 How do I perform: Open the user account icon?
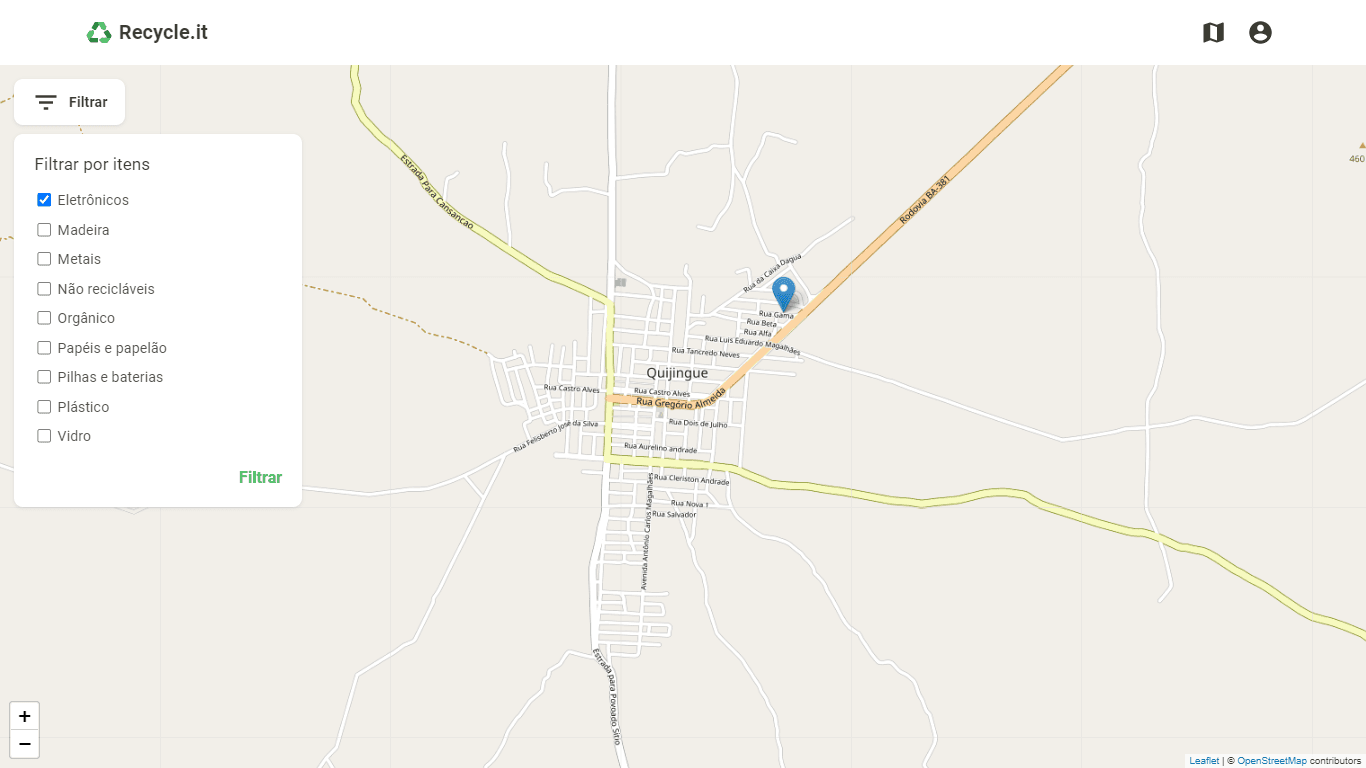[x=1260, y=33]
